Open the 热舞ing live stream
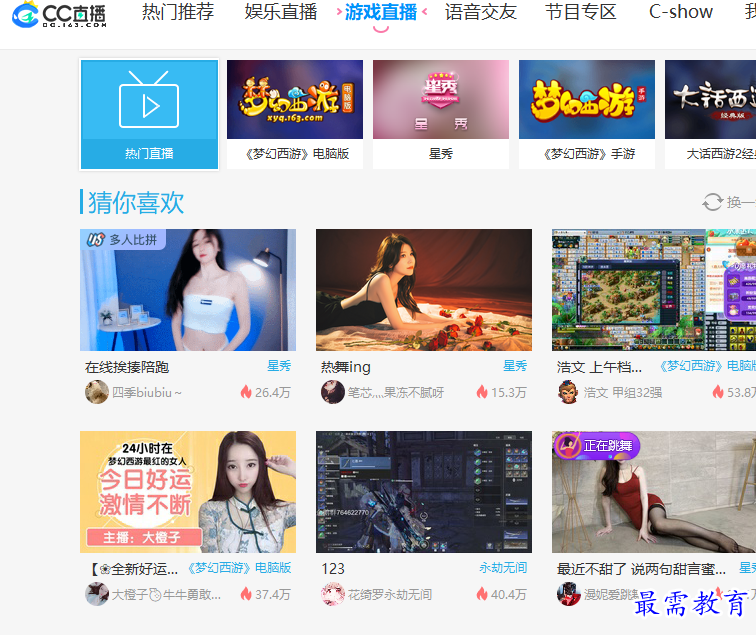The width and height of the screenshot is (756, 635). pos(424,290)
